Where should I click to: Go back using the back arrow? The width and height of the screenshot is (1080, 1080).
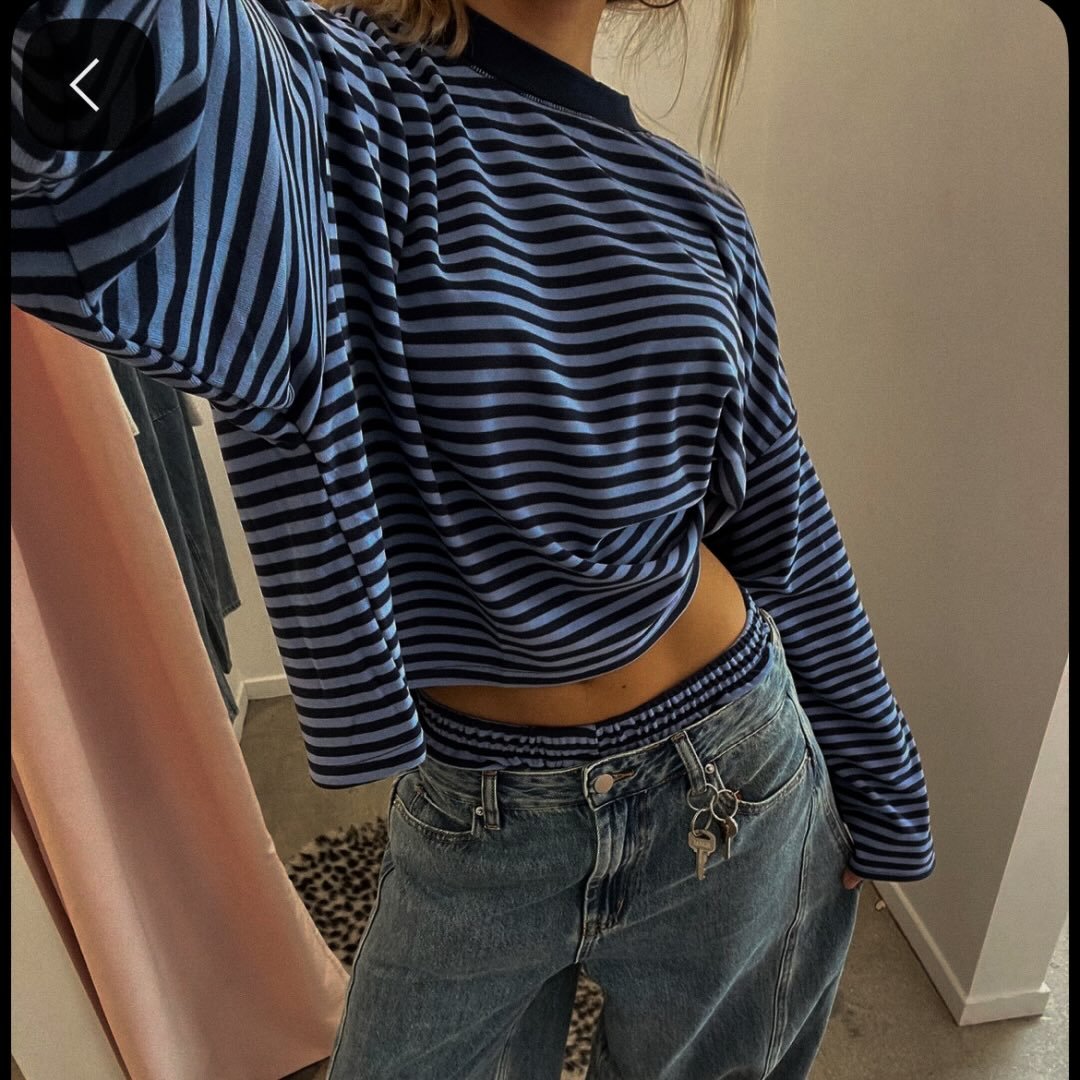[x=86, y=85]
